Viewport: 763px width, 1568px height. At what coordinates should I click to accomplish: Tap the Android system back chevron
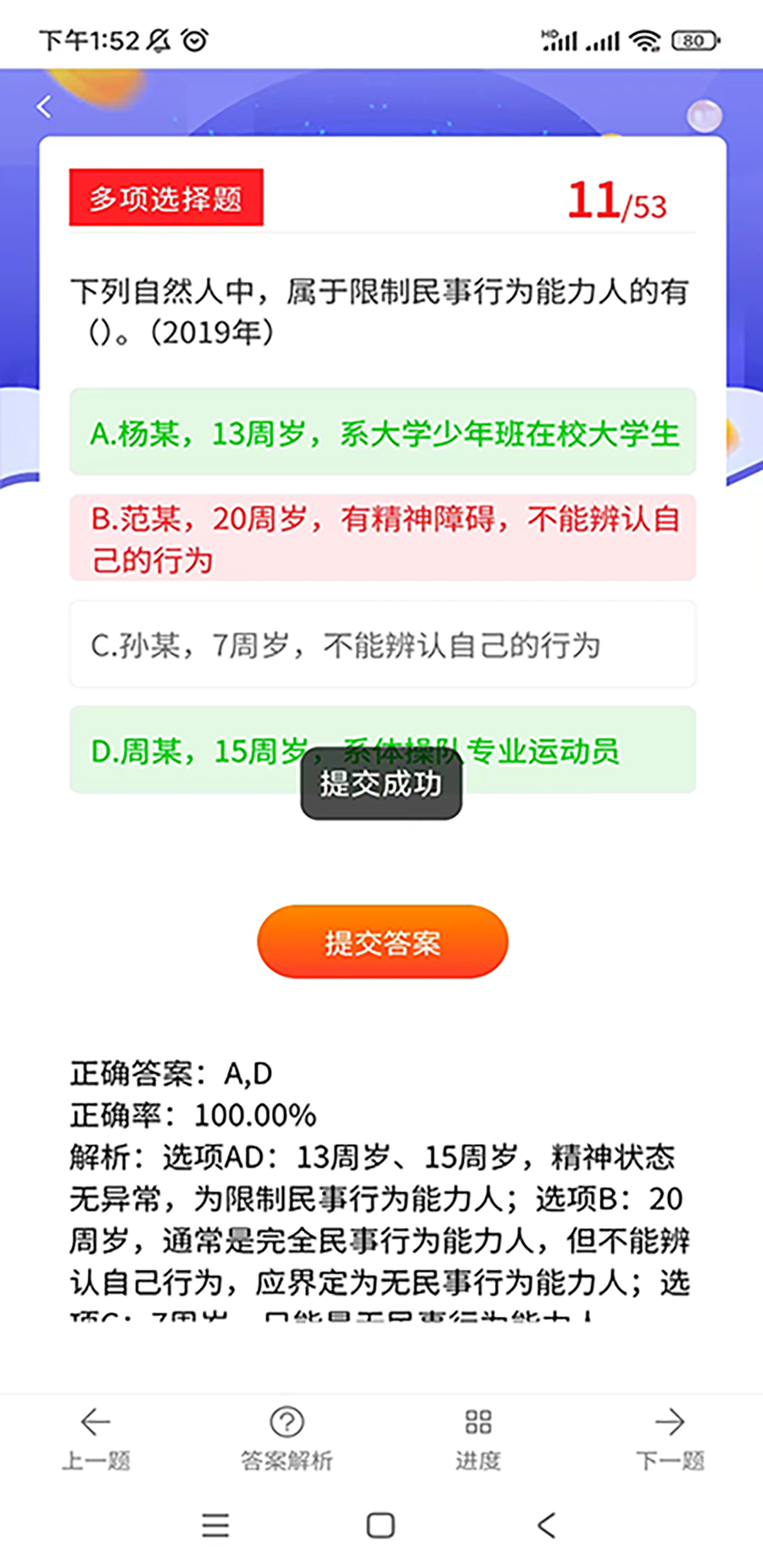(x=545, y=1527)
